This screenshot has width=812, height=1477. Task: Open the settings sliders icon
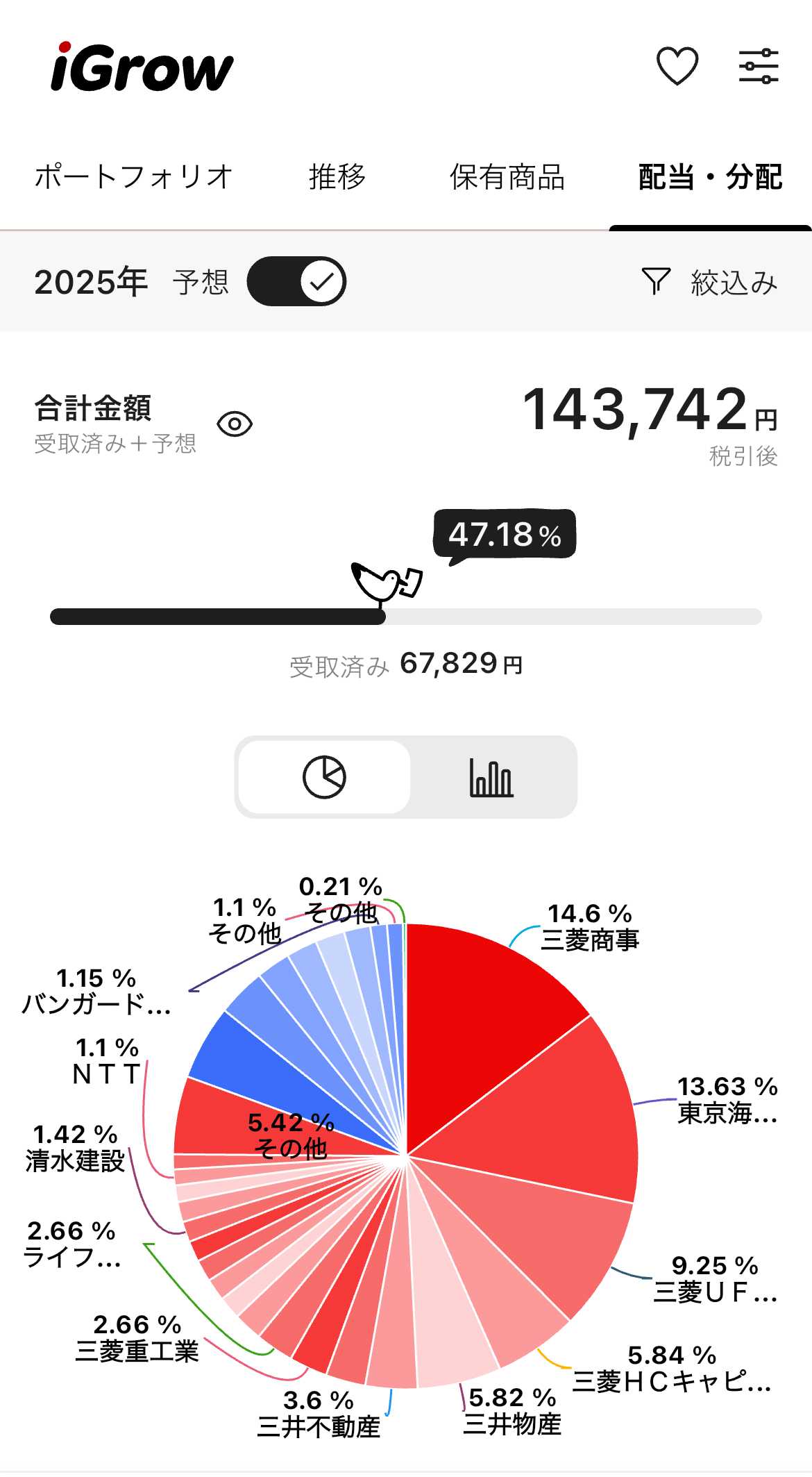pyautogui.click(x=759, y=67)
